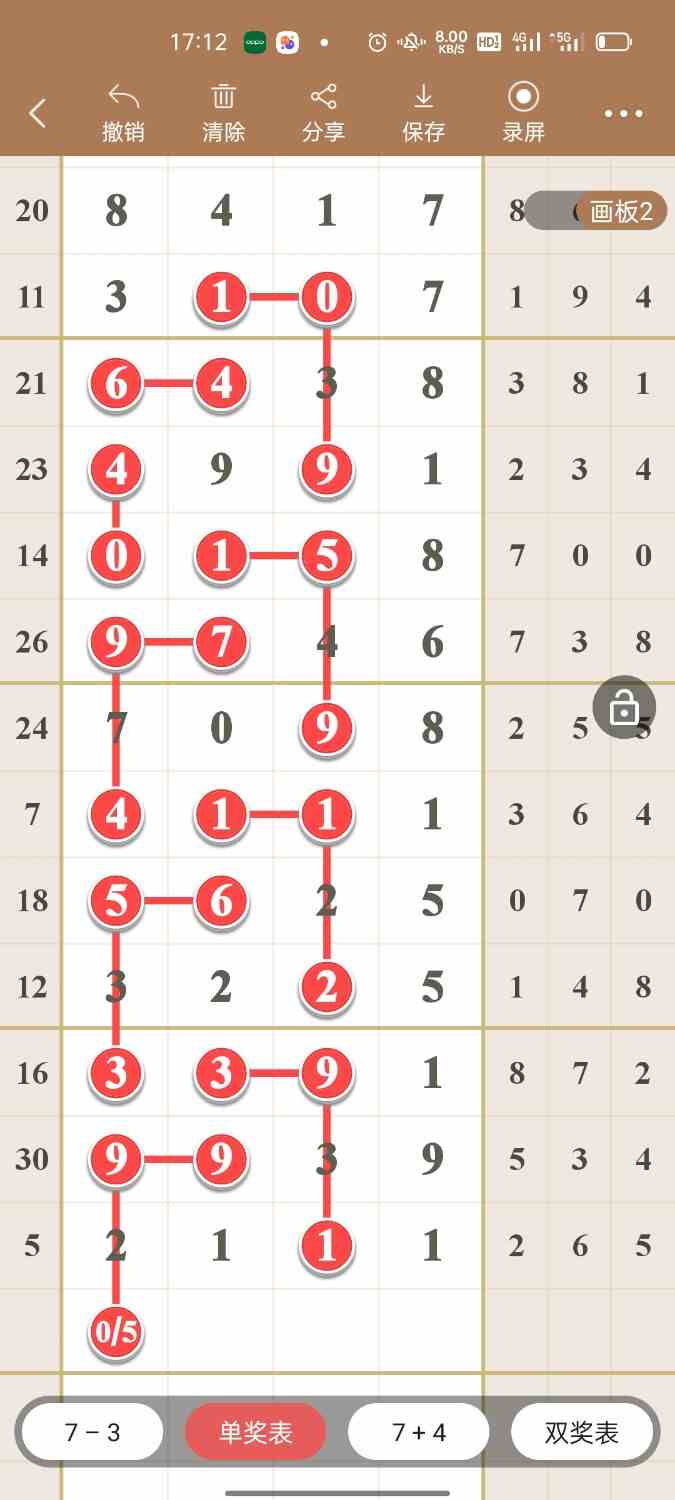The image size is (675, 1500).
Task: Undo the last stroke with 撤销
Action: (x=123, y=113)
